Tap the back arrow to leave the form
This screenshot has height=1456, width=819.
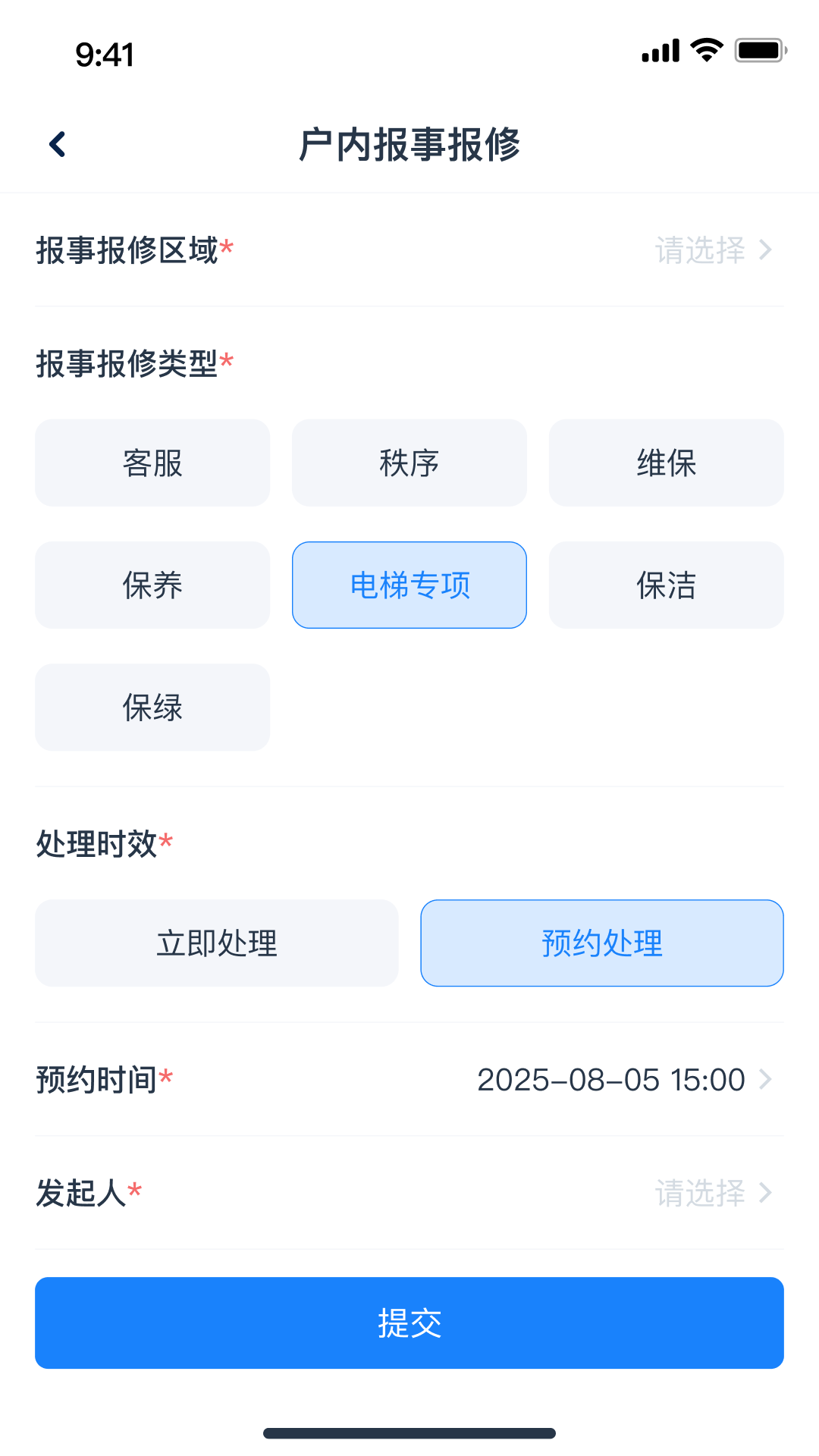coord(57,143)
